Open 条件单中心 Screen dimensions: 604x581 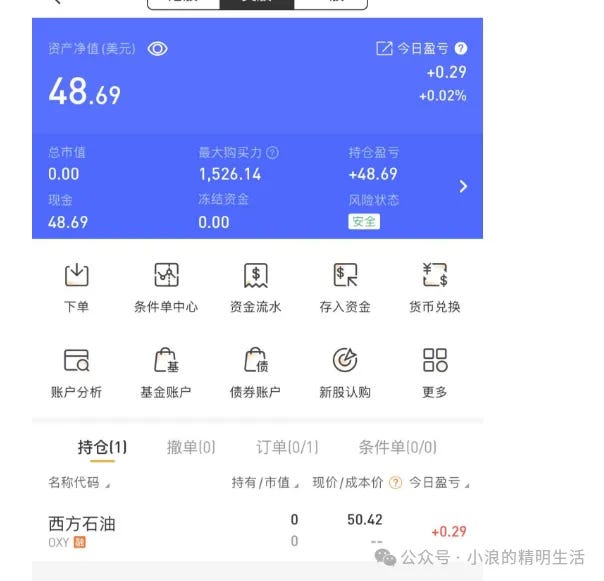click(166, 288)
